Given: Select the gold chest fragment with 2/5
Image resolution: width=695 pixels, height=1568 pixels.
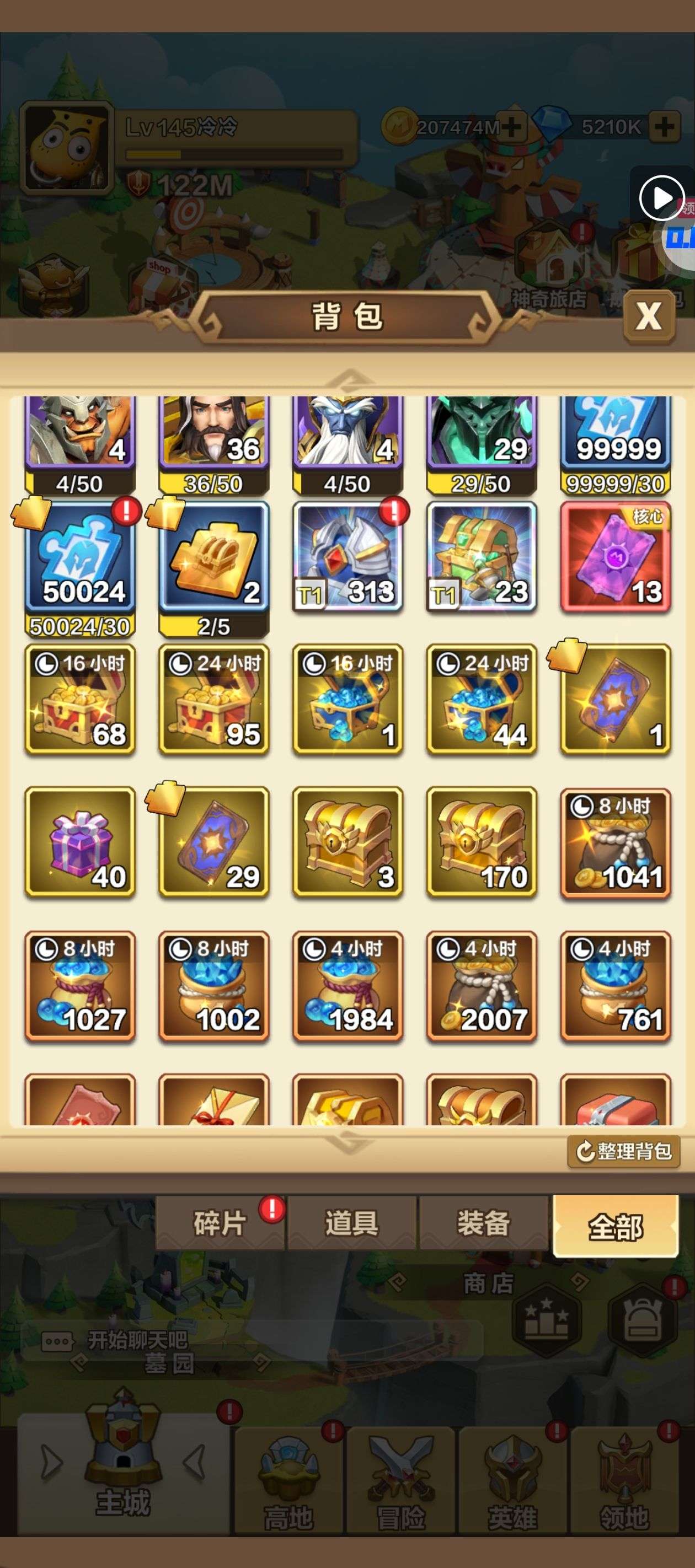Looking at the screenshot, I should (214, 557).
